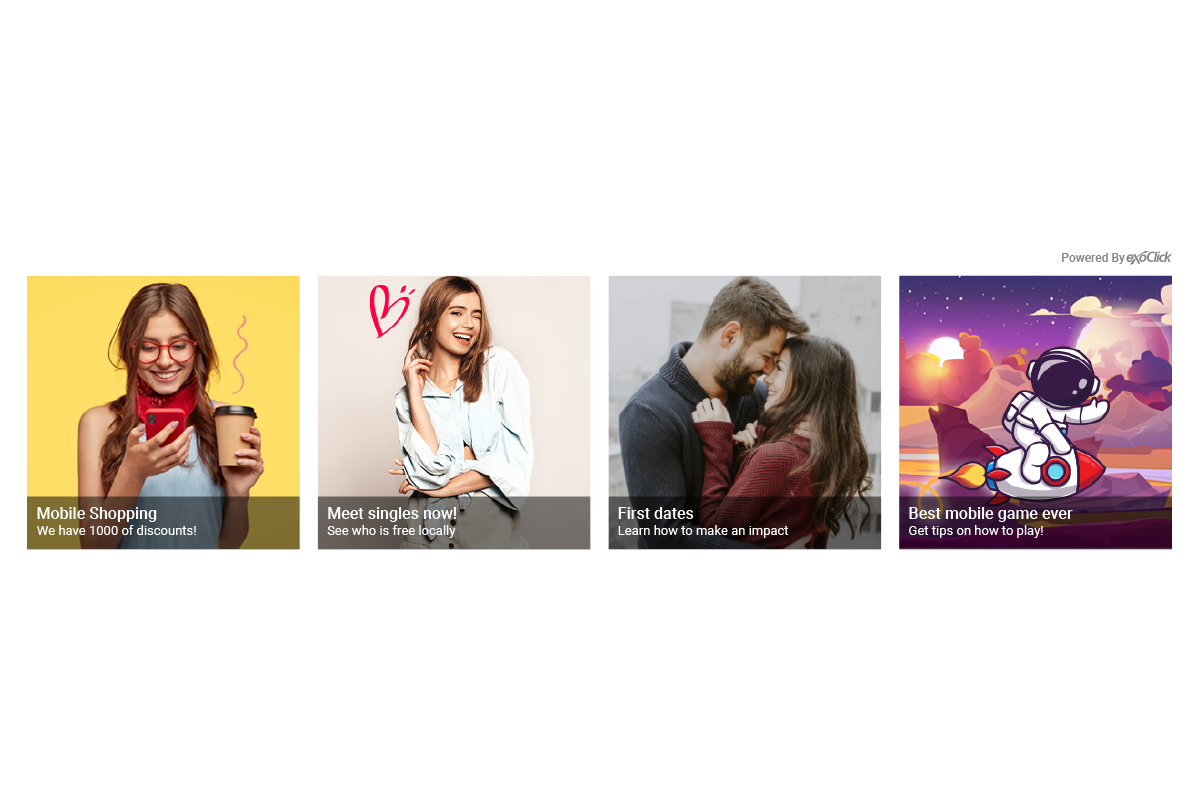The image size is (1200, 800).
Task: Open the Mobile Shopping ad tile
Action: 163,412
